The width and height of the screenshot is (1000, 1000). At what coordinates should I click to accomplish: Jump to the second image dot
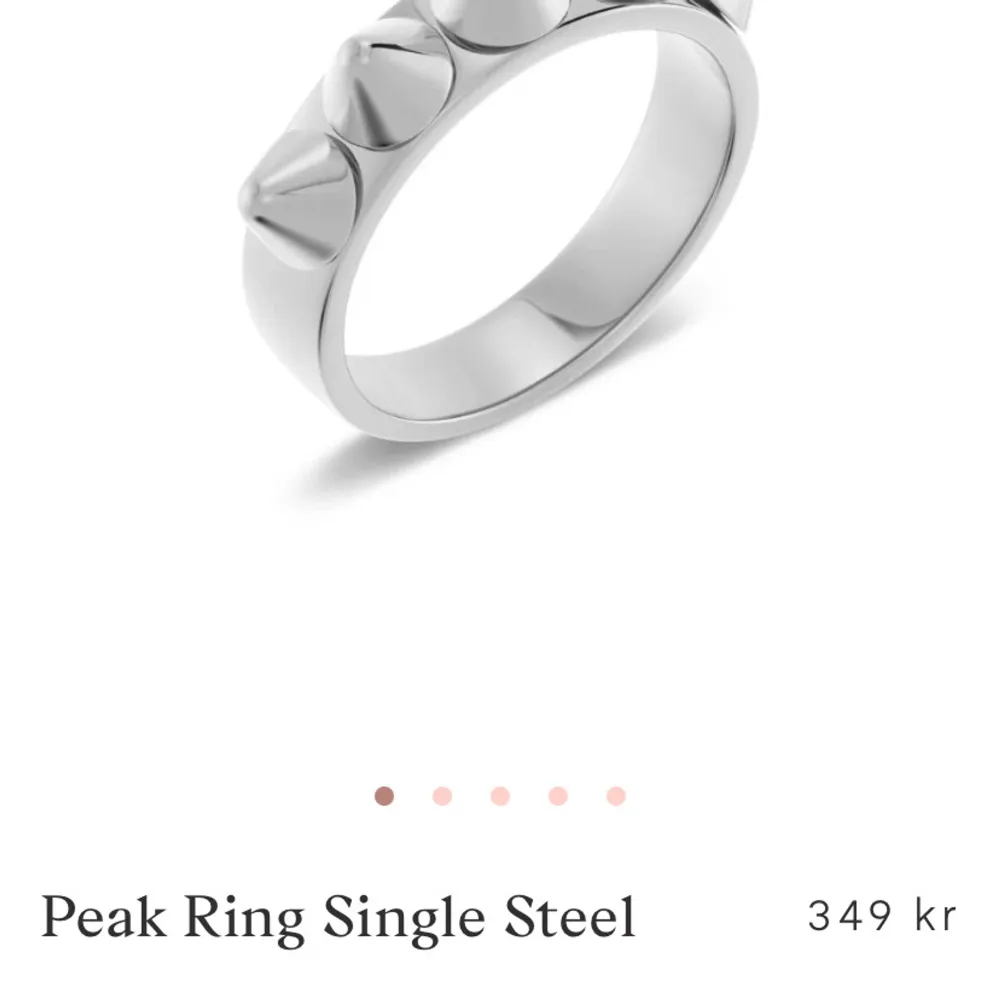(x=443, y=796)
